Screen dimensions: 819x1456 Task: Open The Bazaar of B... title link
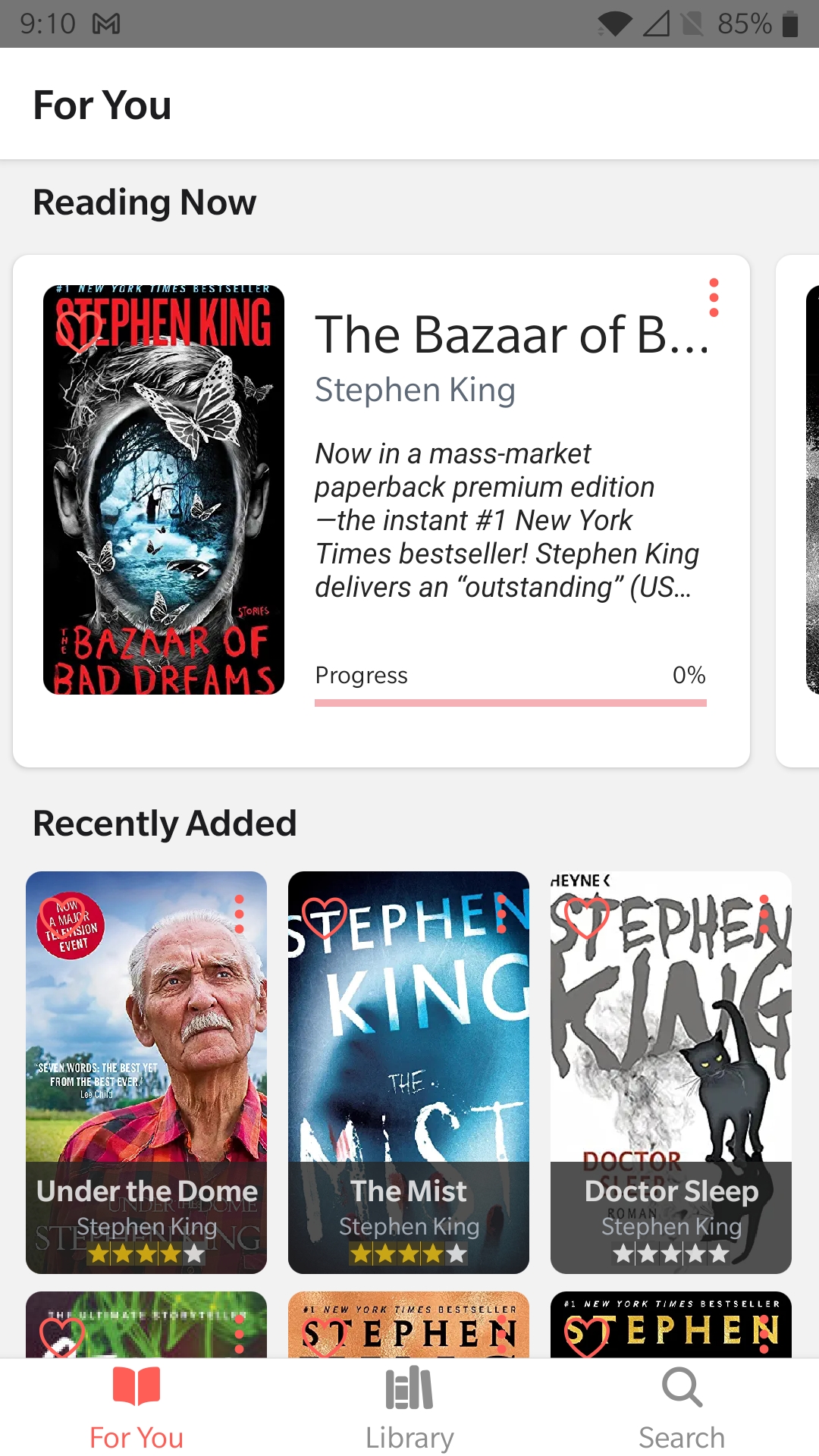513,334
